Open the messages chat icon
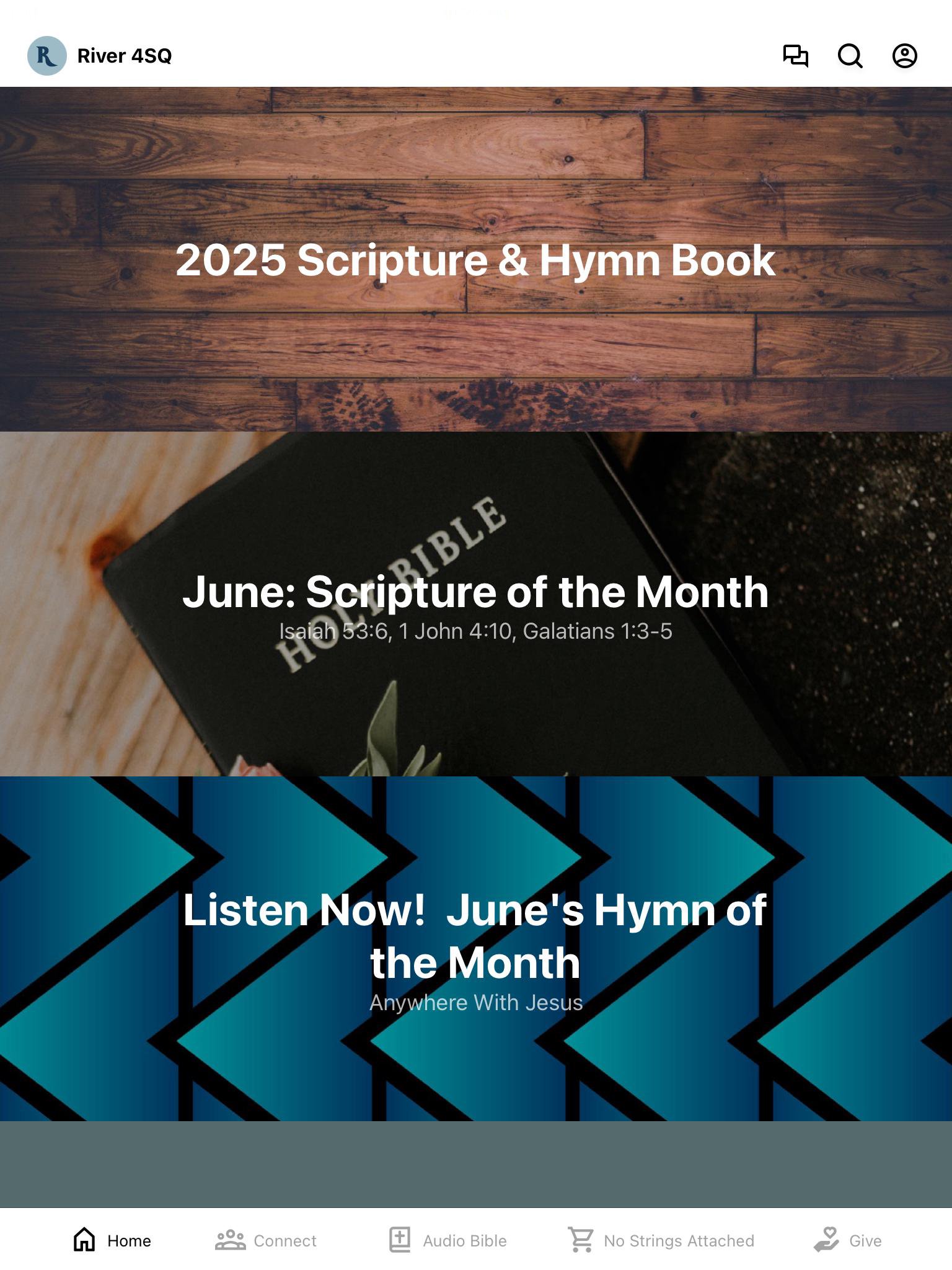 tap(795, 56)
